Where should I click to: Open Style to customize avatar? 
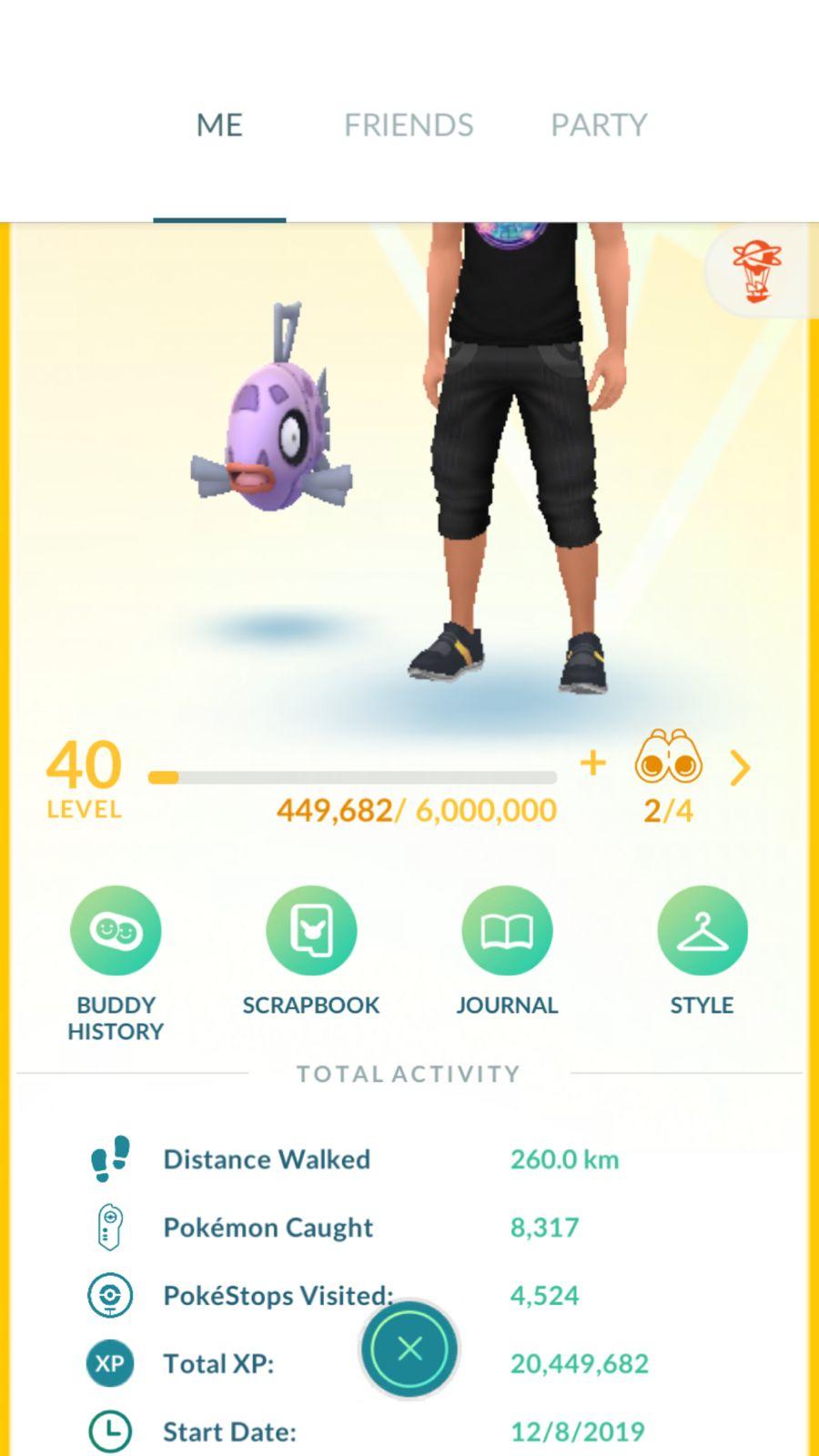pyautogui.click(x=702, y=951)
